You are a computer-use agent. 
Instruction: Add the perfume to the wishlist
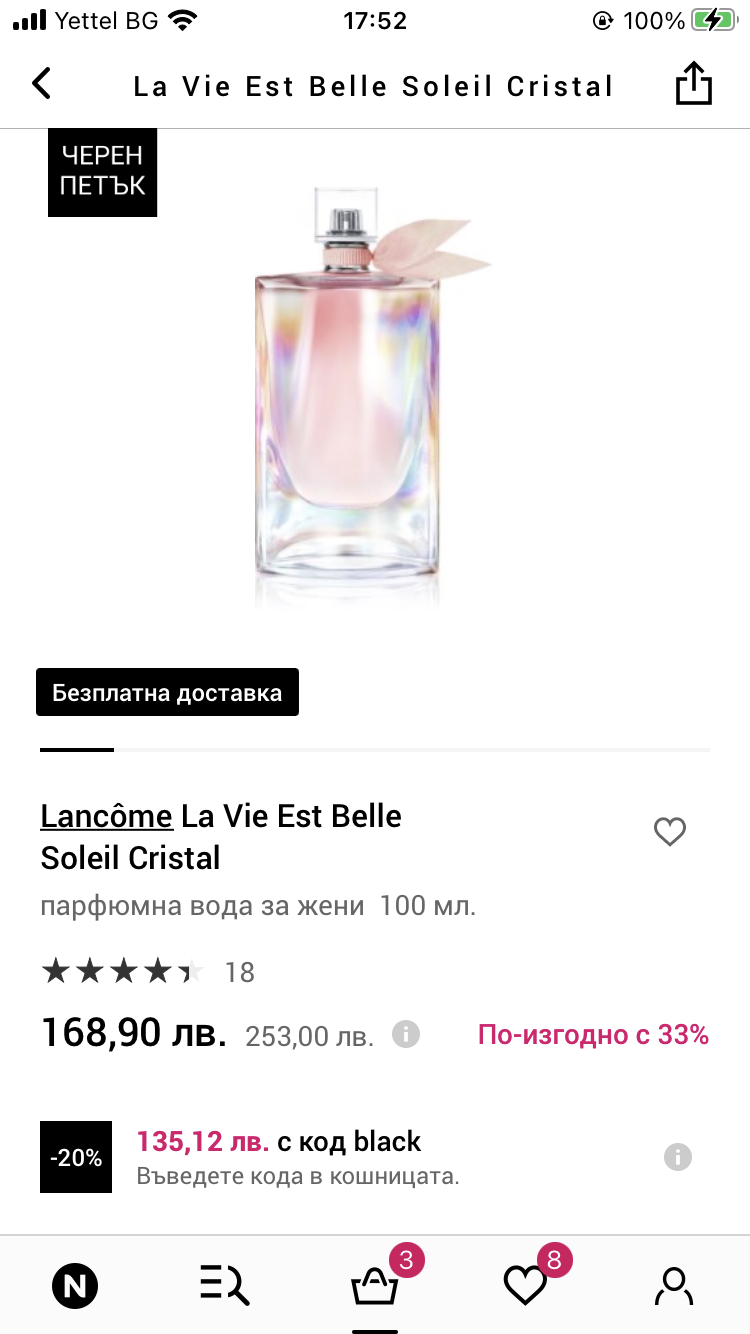coord(669,831)
